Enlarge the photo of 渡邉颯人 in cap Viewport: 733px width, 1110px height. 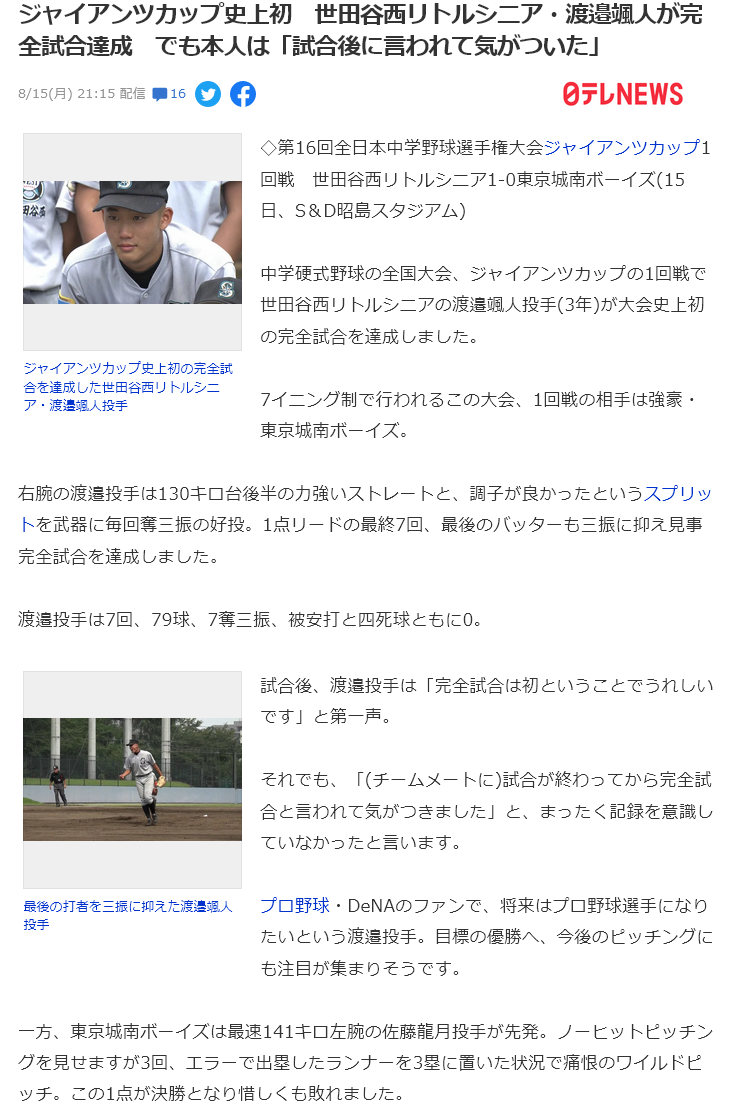[132, 242]
